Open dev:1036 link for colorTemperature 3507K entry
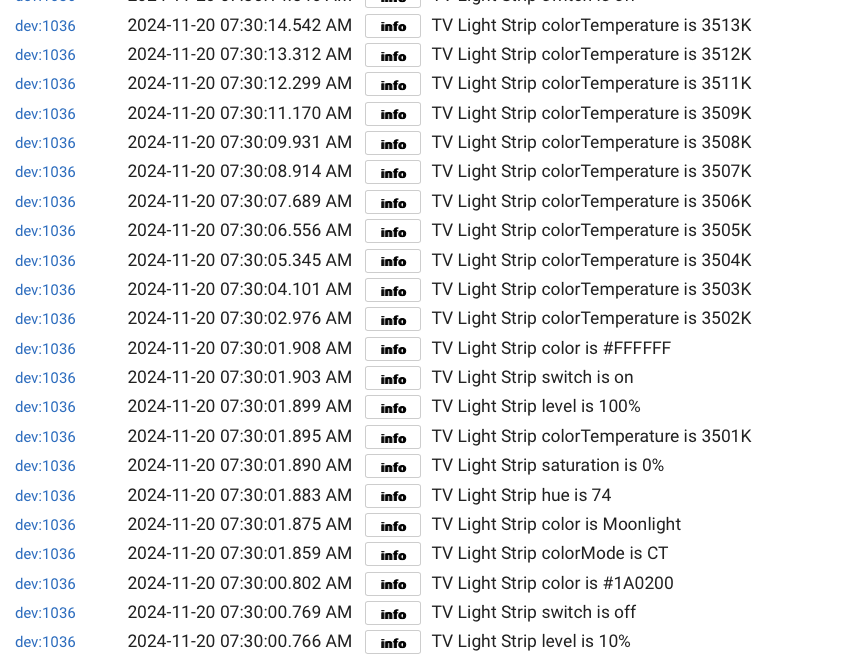Image resolution: width=851 pixels, height=655 pixels. pyautogui.click(x=45, y=172)
